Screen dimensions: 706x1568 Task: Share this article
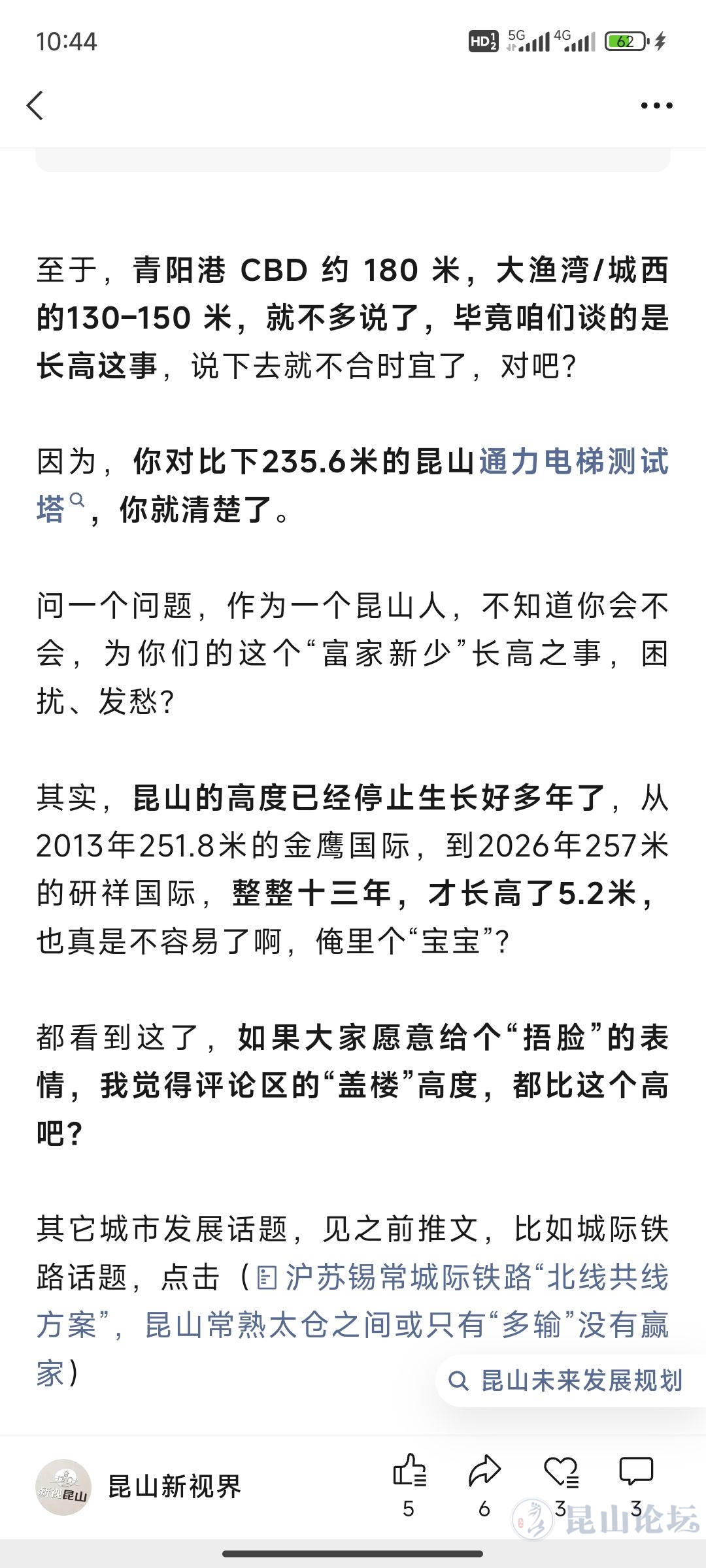[x=484, y=1472]
